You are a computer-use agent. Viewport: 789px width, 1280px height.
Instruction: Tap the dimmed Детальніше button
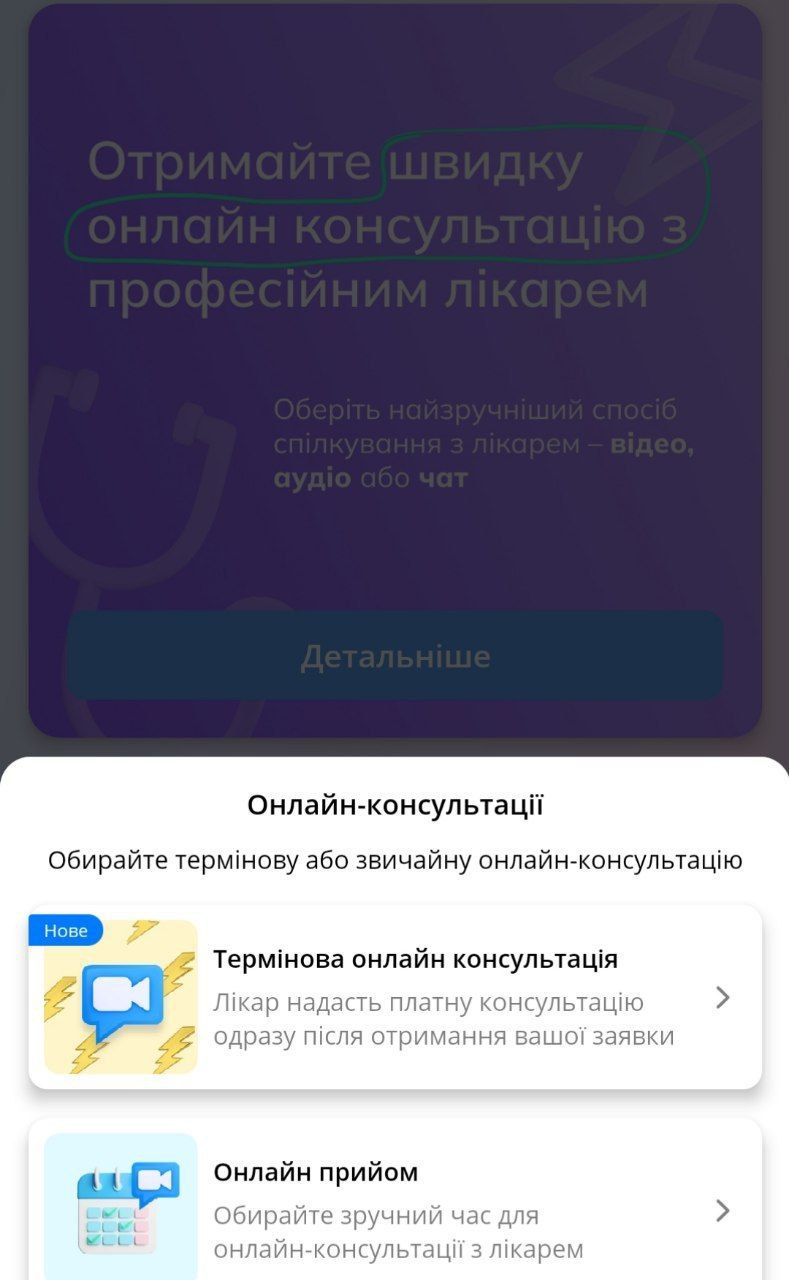pos(395,656)
